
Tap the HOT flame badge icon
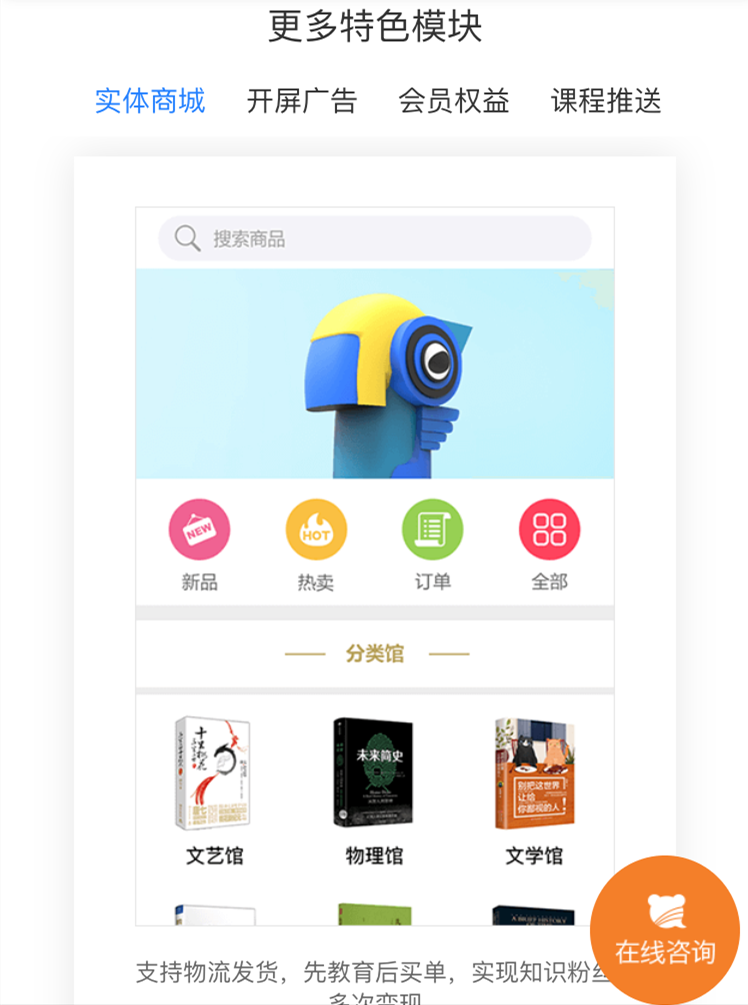(x=315, y=528)
